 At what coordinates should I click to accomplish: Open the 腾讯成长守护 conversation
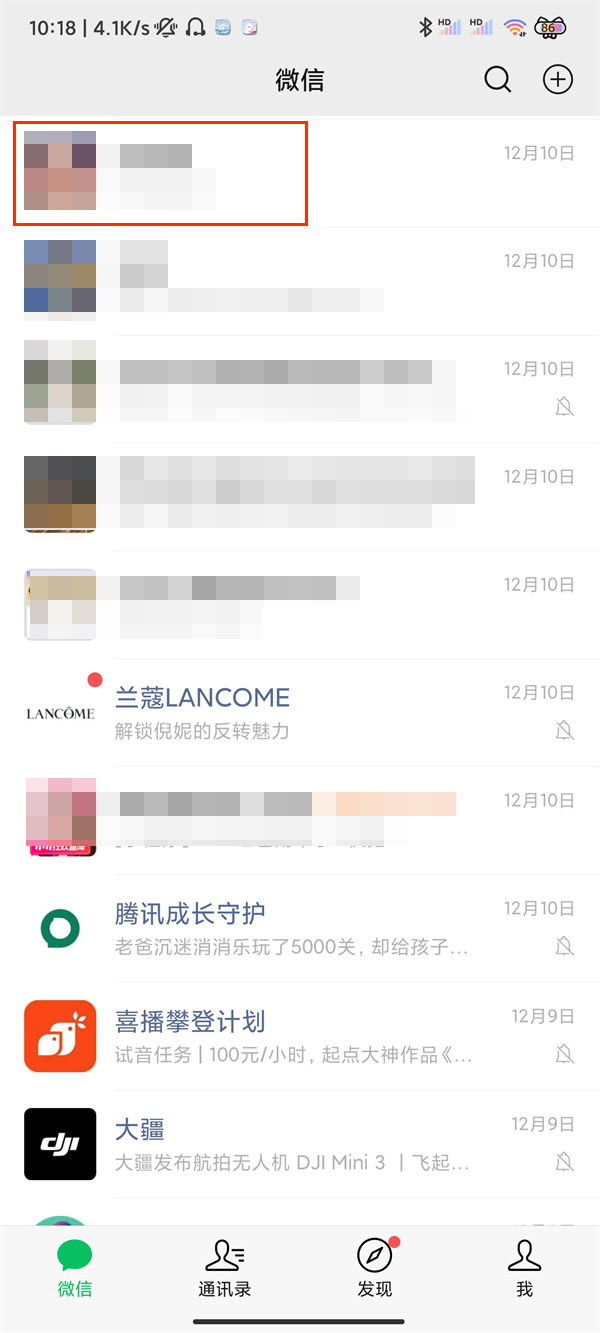click(x=300, y=929)
